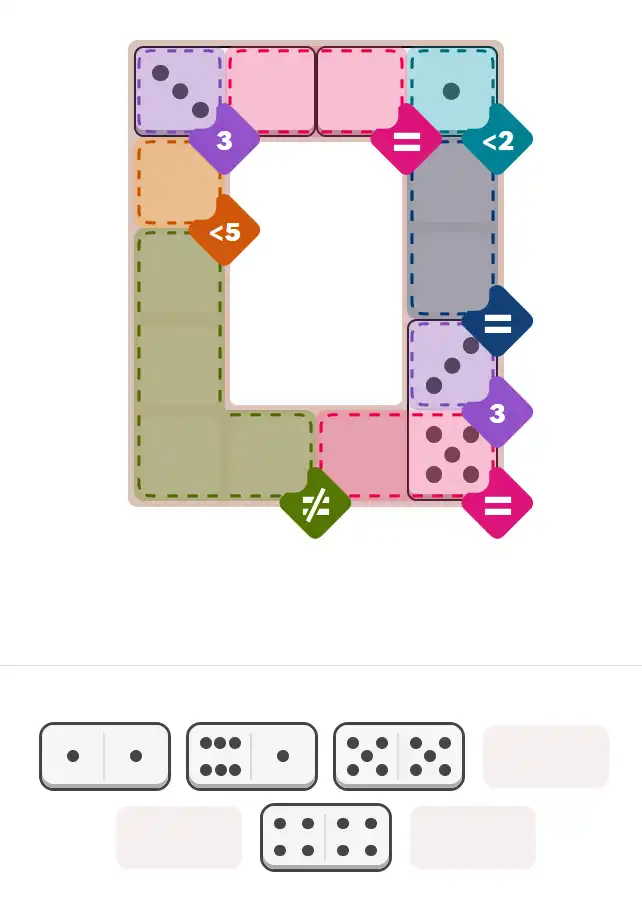
Task: Tap the double-four domino in the tray
Action: coord(325,837)
